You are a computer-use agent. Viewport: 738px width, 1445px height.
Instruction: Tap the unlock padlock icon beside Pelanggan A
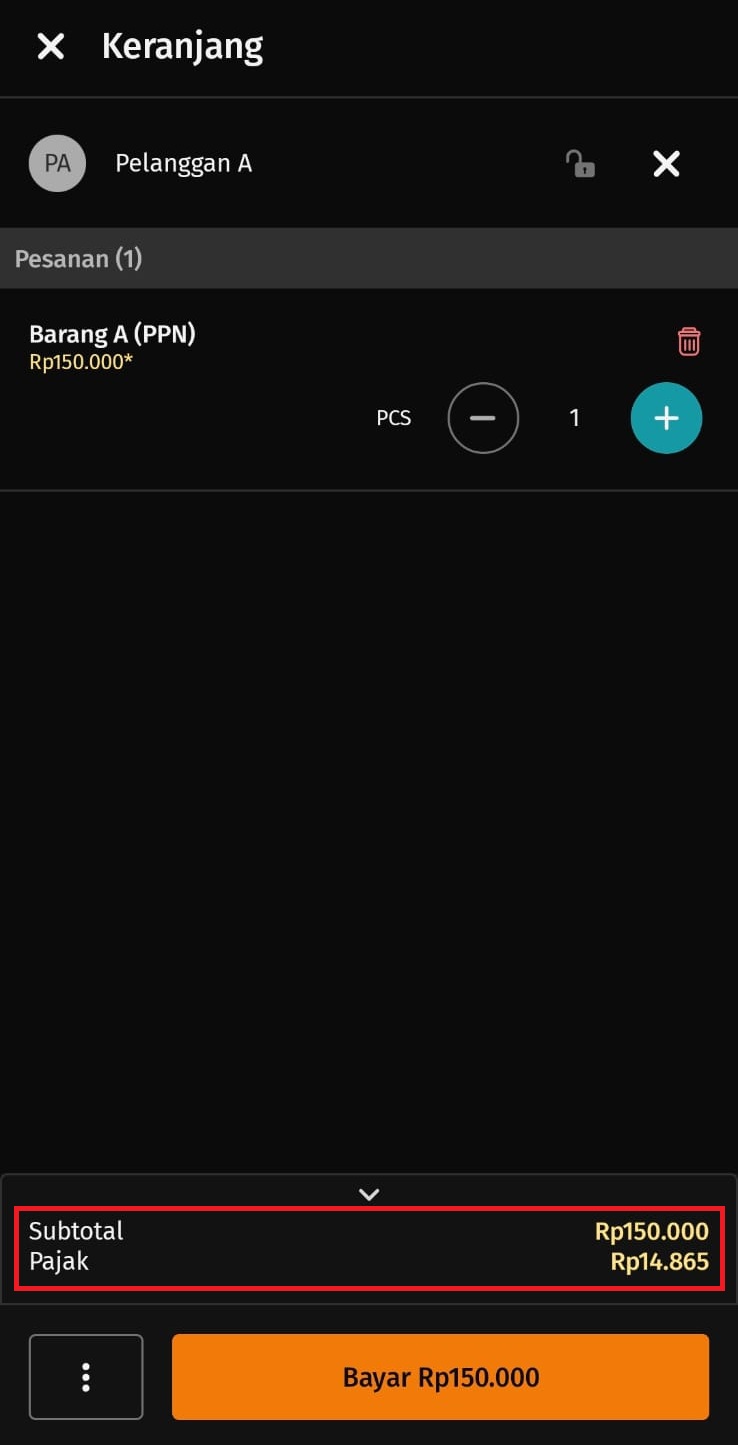(x=580, y=164)
